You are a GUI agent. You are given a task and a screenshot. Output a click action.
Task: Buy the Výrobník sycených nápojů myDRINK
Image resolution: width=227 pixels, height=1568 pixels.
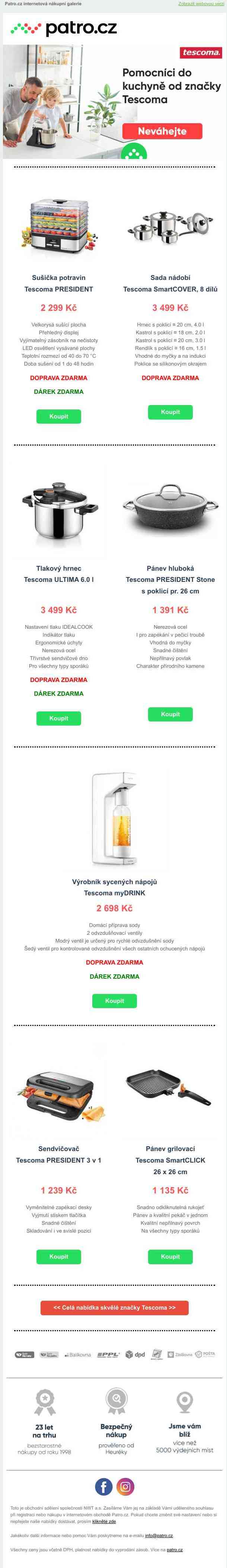point(114,1001)
